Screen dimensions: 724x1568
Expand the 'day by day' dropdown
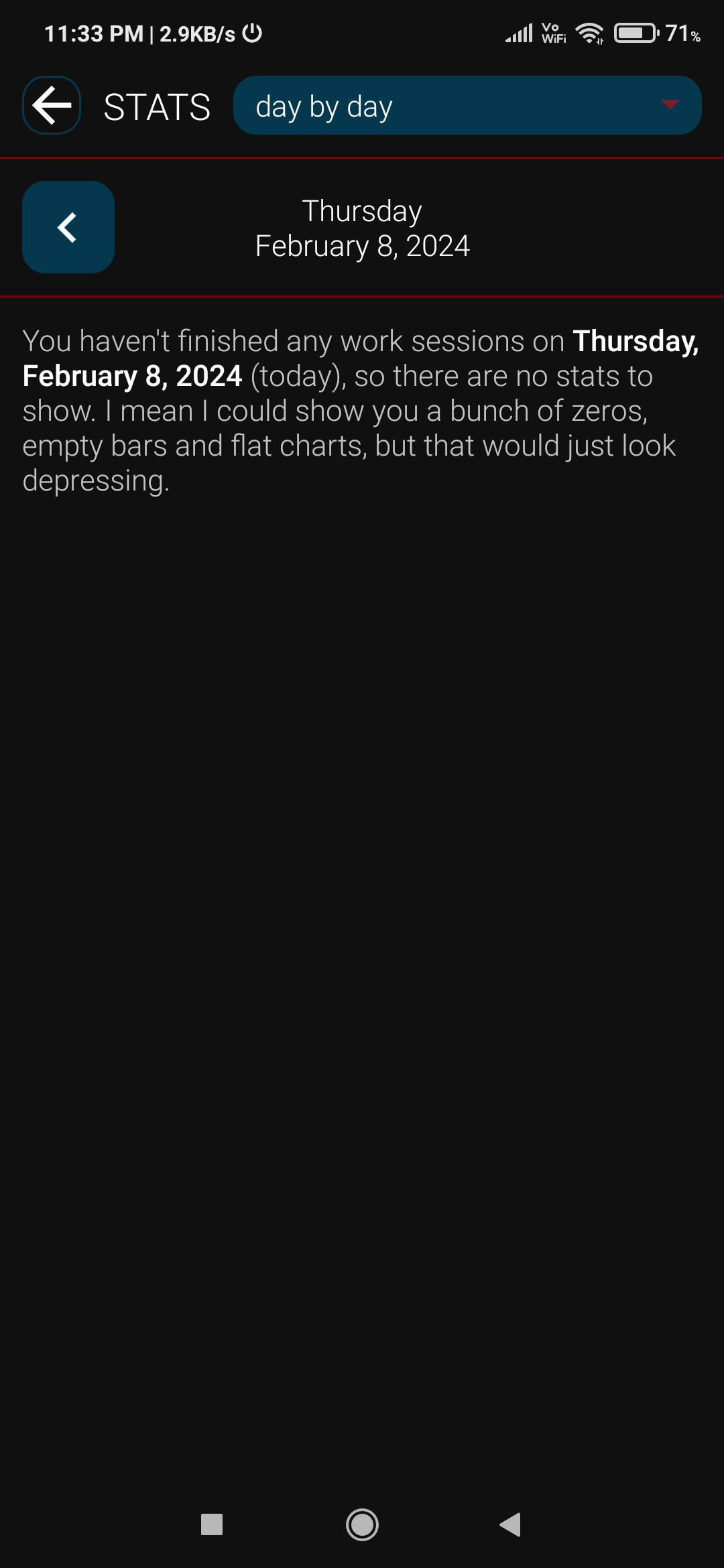(467, 105)
